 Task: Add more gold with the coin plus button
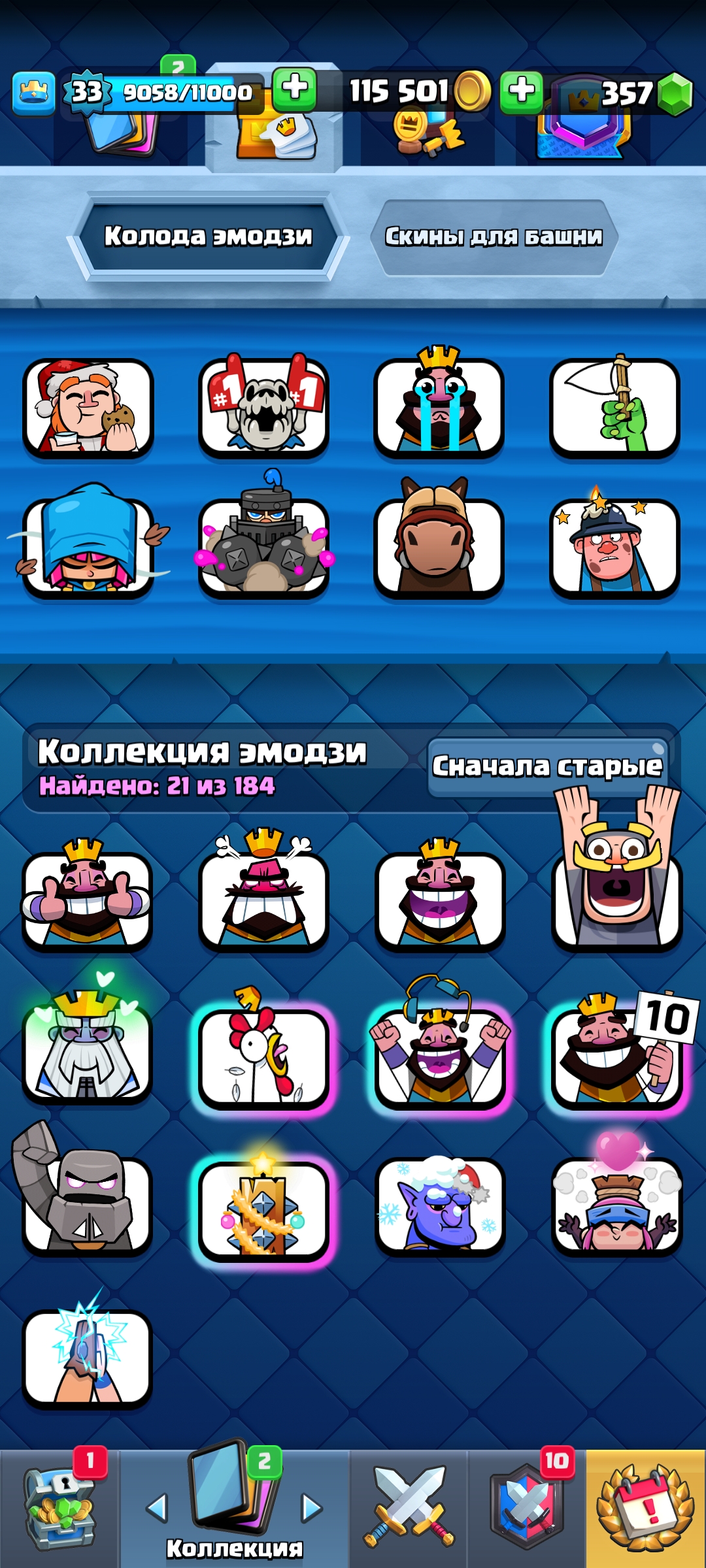(x=295, y=90)
